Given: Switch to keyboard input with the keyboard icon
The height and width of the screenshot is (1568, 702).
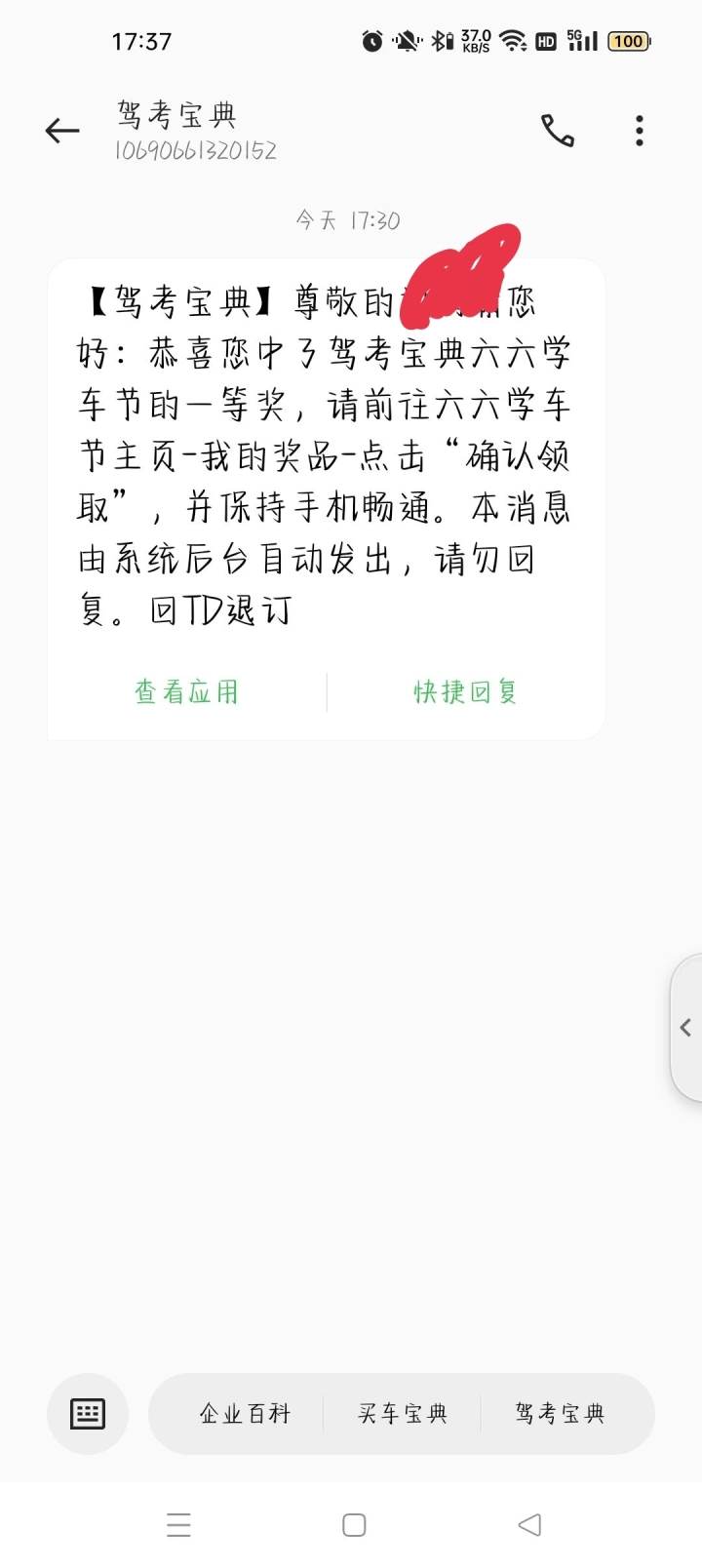Looking at the screenshot, I should (x=88, y=1414).
